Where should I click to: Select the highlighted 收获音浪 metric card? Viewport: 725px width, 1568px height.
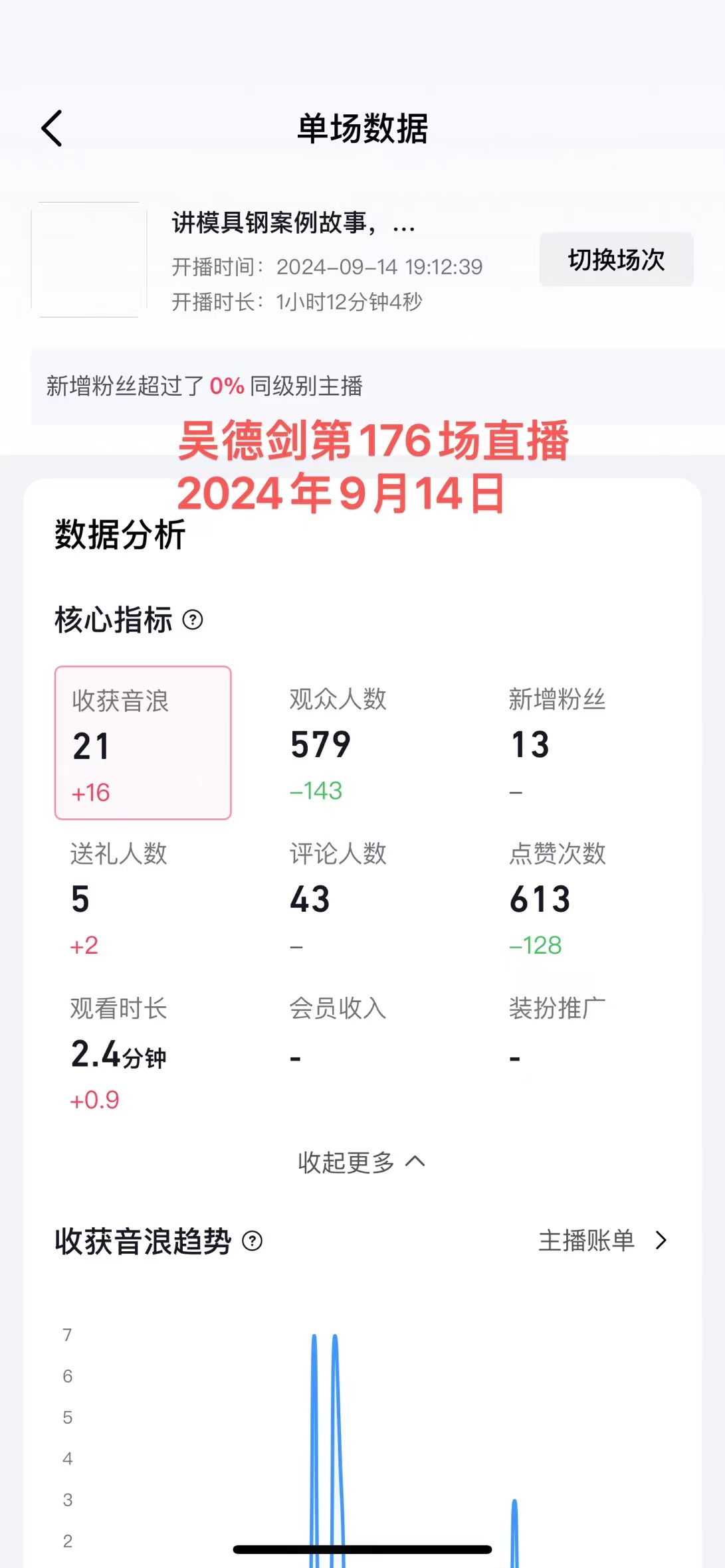[x=143, y=744]
